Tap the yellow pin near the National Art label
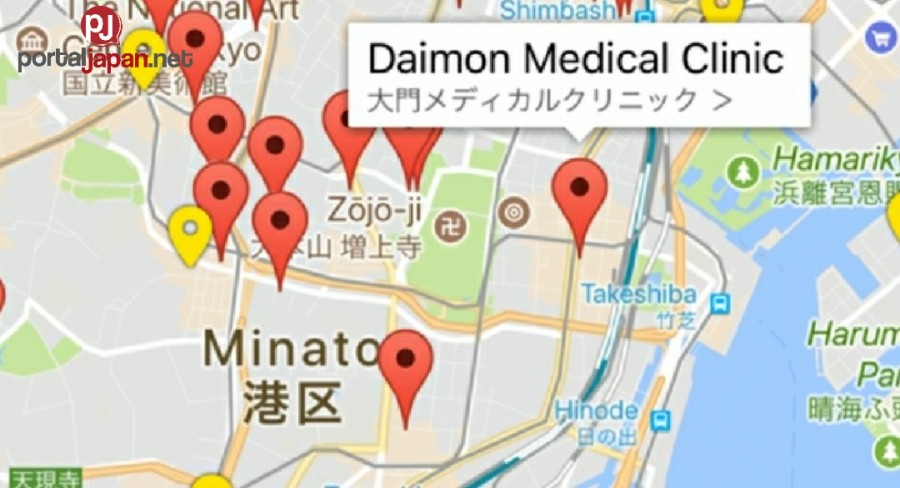 coord(144,52)
